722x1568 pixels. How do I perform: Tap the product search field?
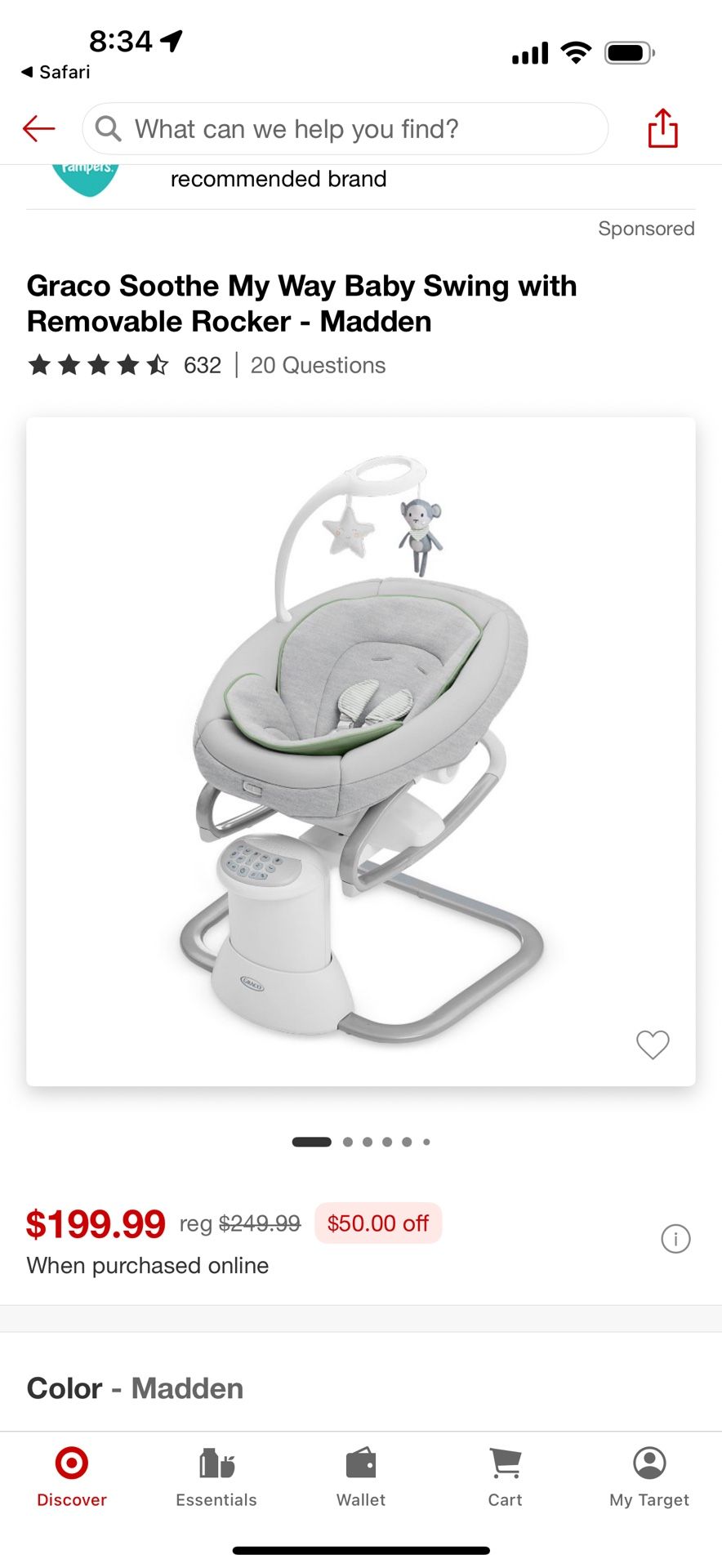[x=345, y=129]
